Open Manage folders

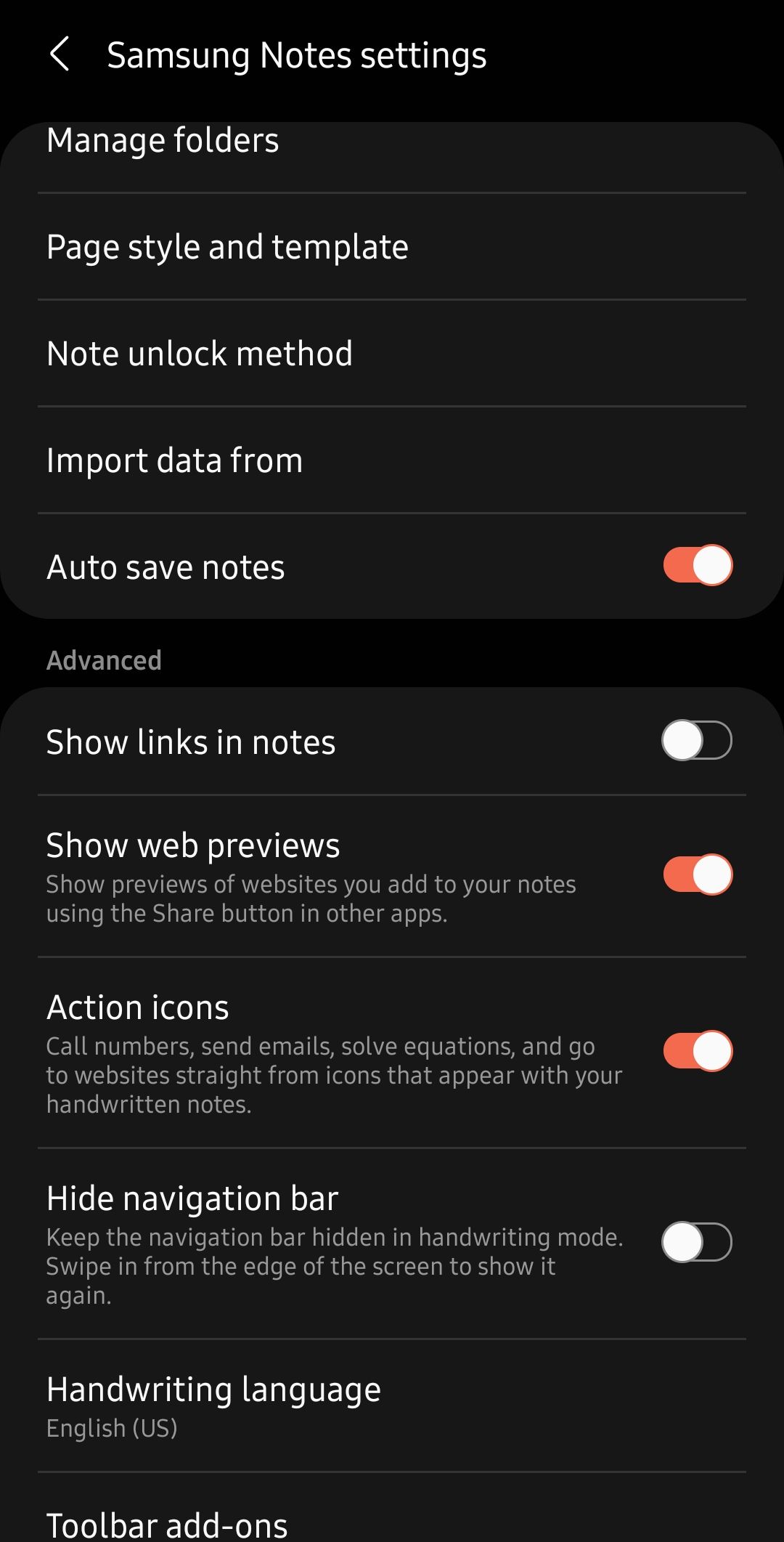point(163,140)
